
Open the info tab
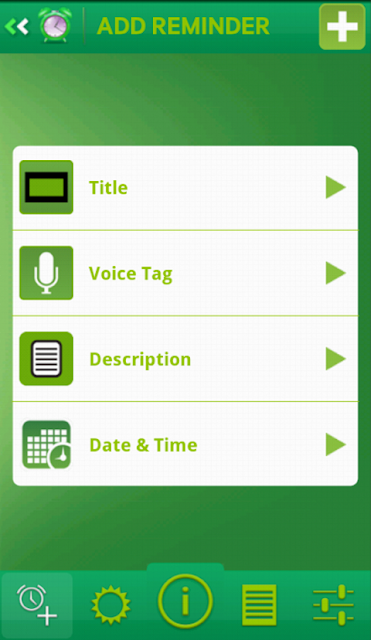pos(185,601)
